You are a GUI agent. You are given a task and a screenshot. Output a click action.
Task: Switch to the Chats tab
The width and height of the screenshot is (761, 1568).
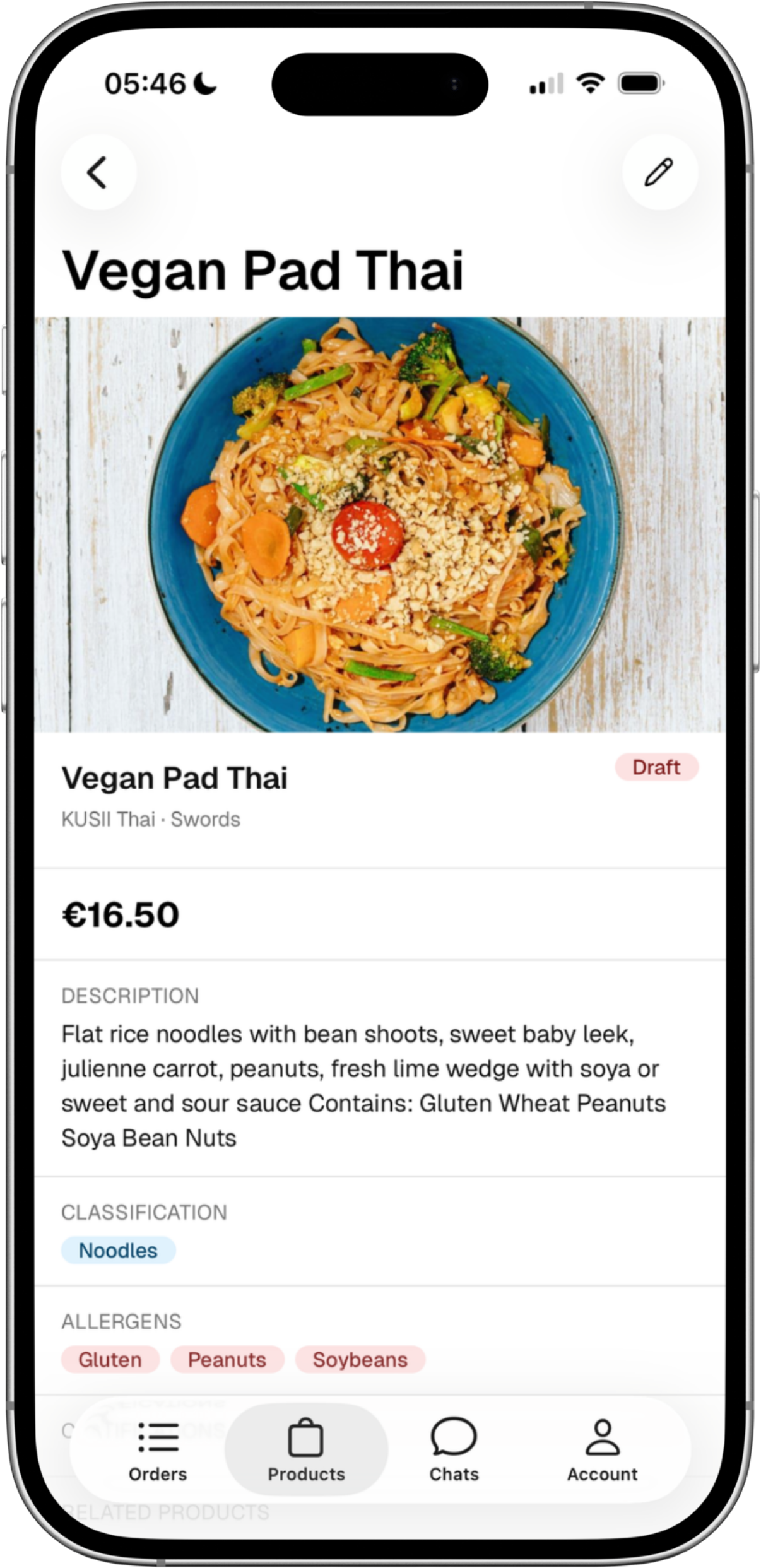(x=454, y=1450)
